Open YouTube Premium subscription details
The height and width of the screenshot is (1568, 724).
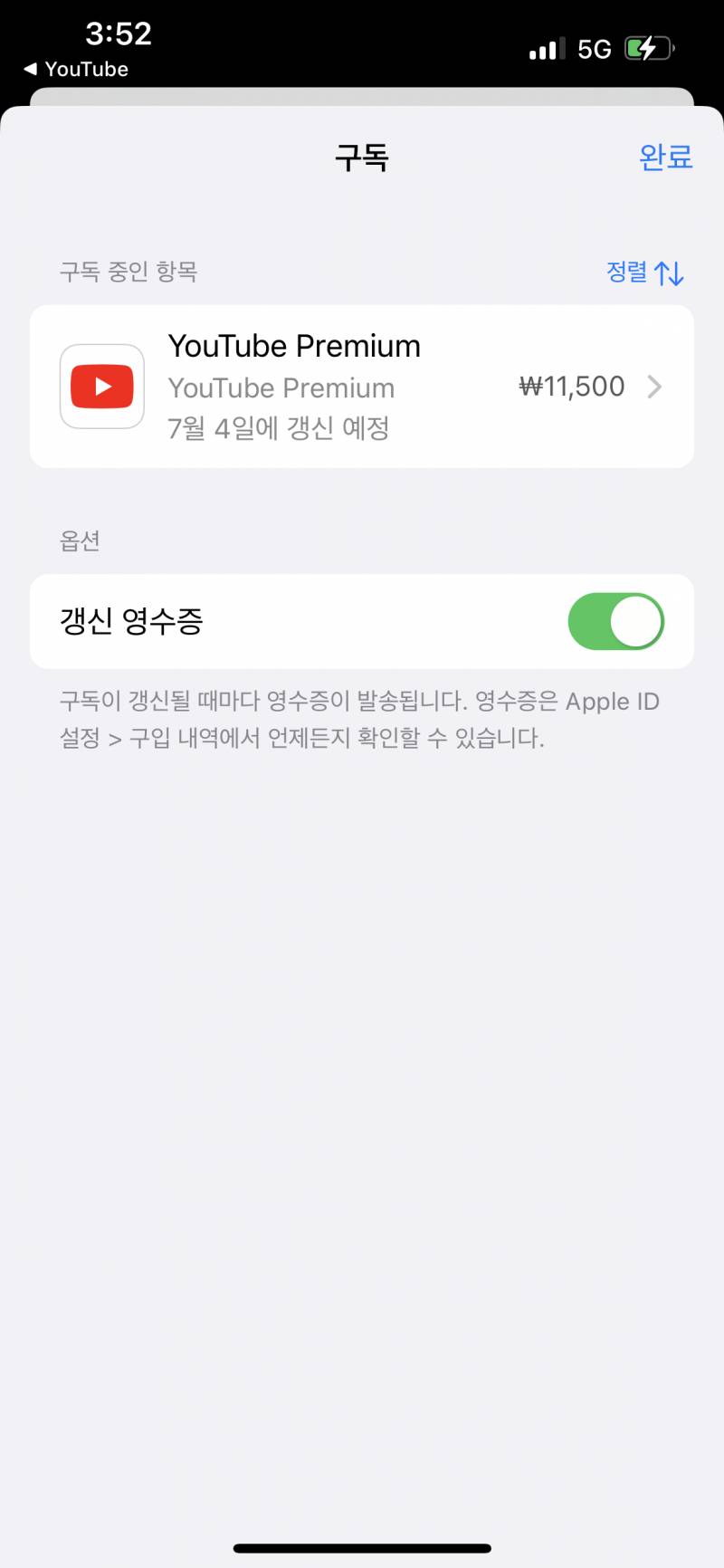362,387
